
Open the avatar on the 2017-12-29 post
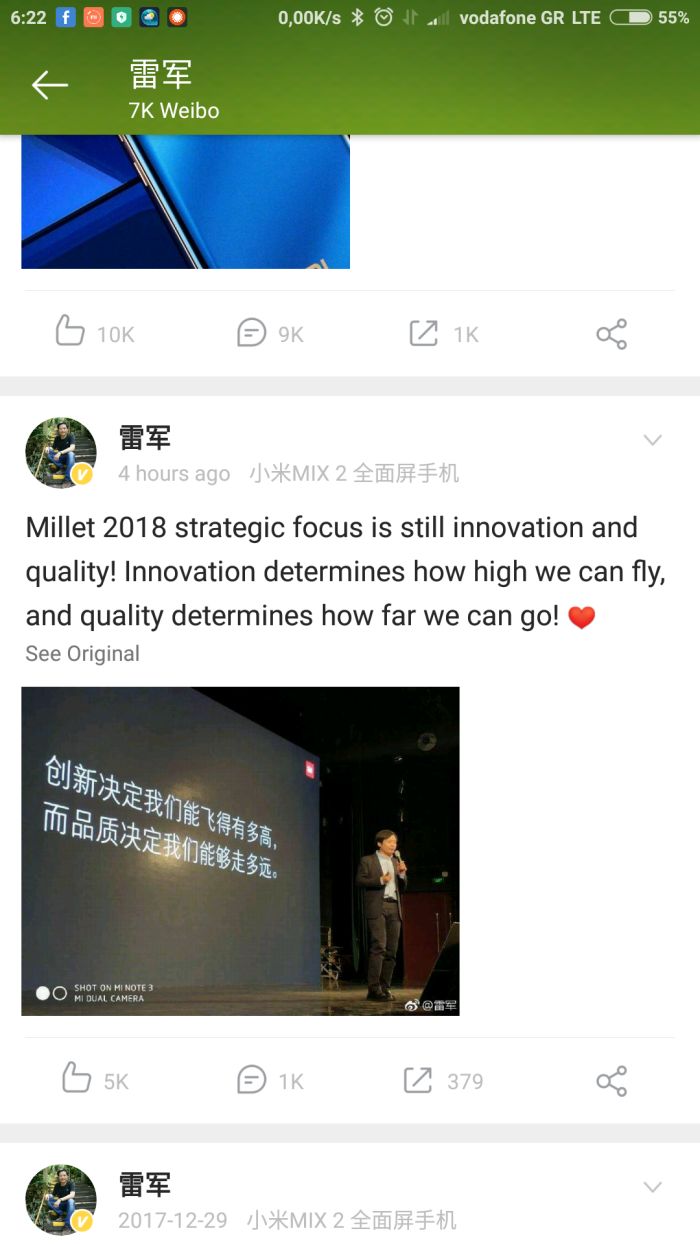60,1199
